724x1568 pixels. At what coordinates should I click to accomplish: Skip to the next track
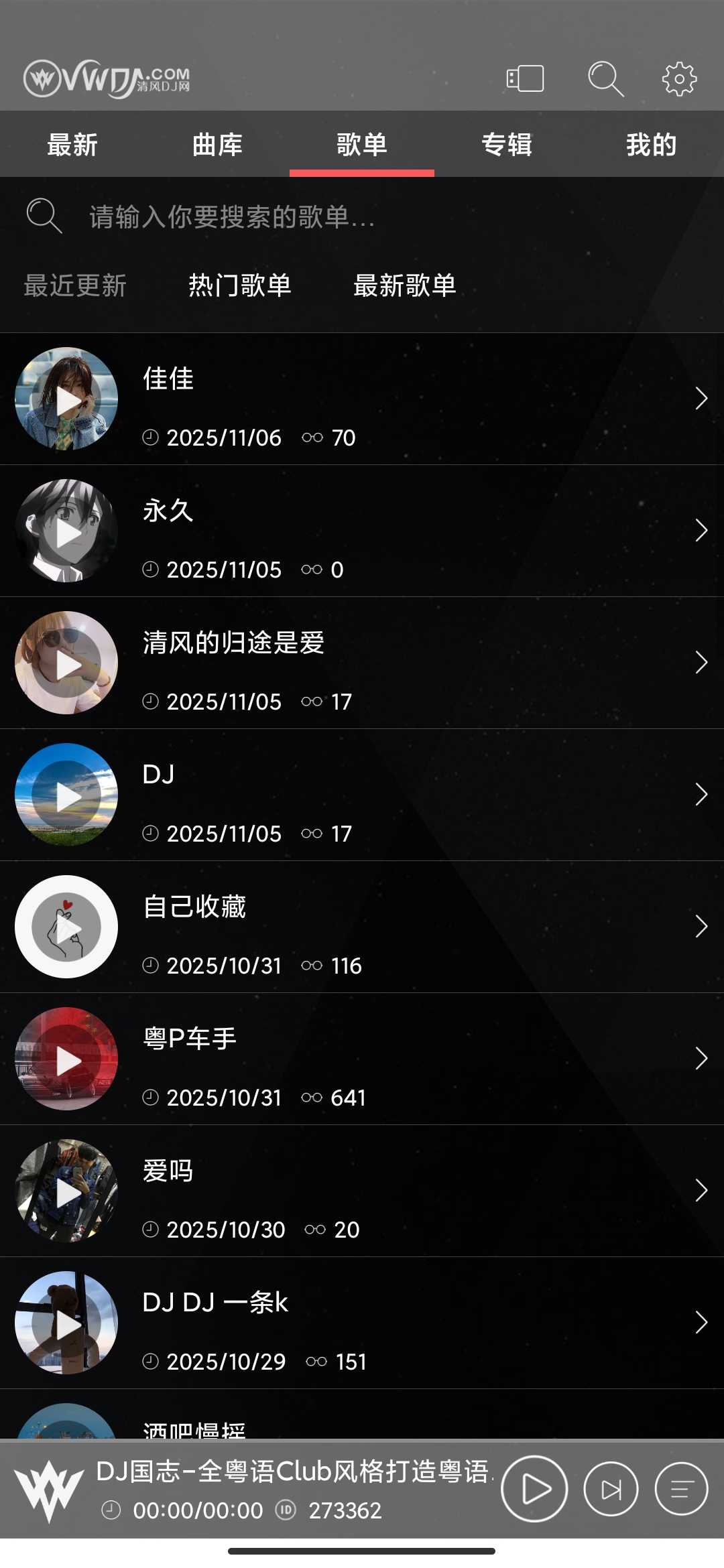tap(611, 1489)
